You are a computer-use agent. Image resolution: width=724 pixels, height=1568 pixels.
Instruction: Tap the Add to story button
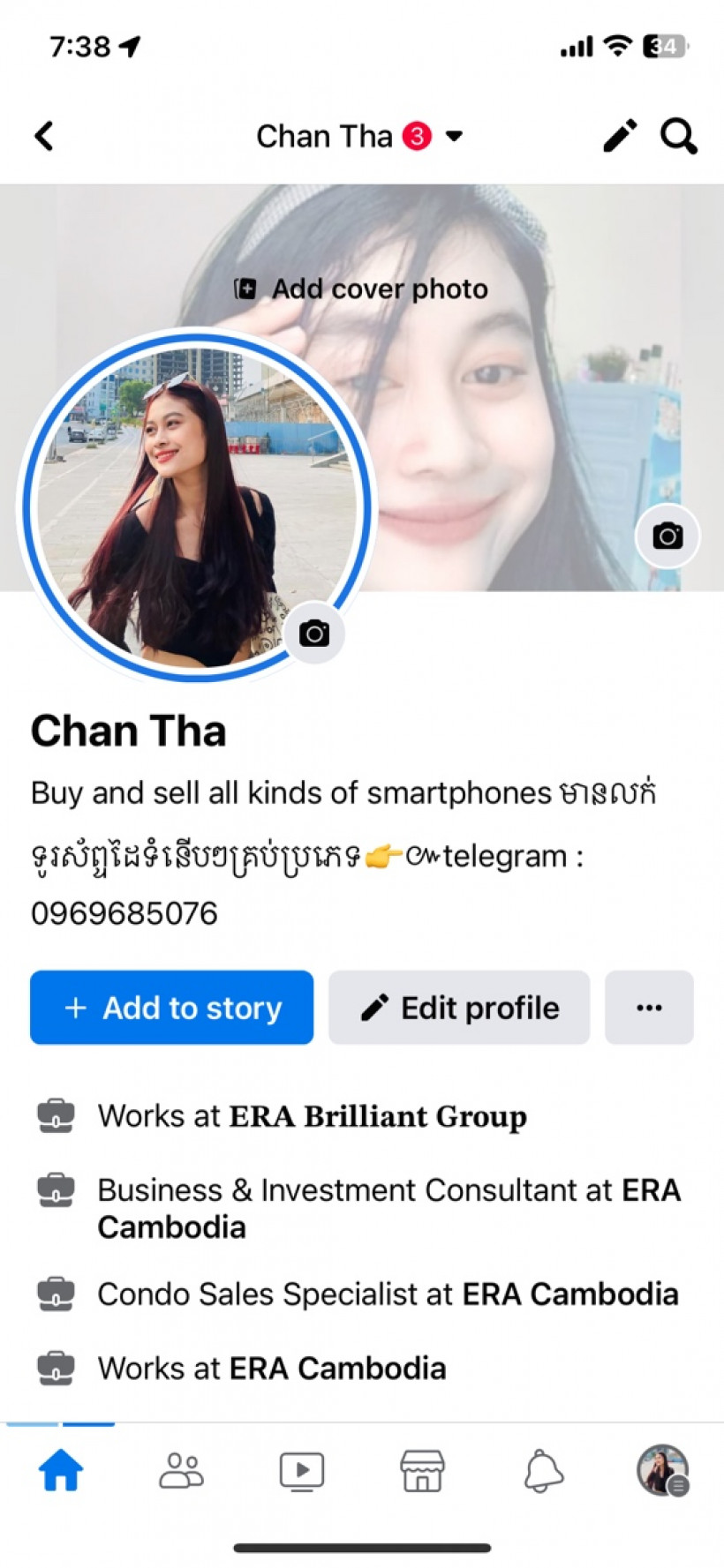[x=172, y=1008]
